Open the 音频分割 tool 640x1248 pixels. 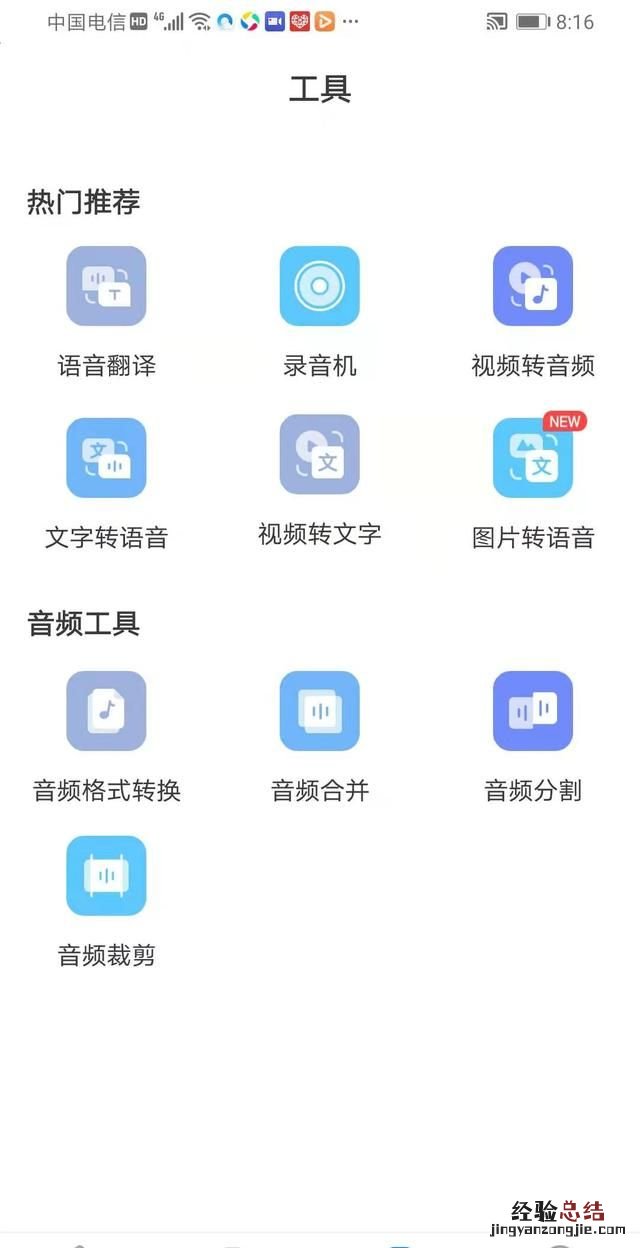tap(532, 711)
